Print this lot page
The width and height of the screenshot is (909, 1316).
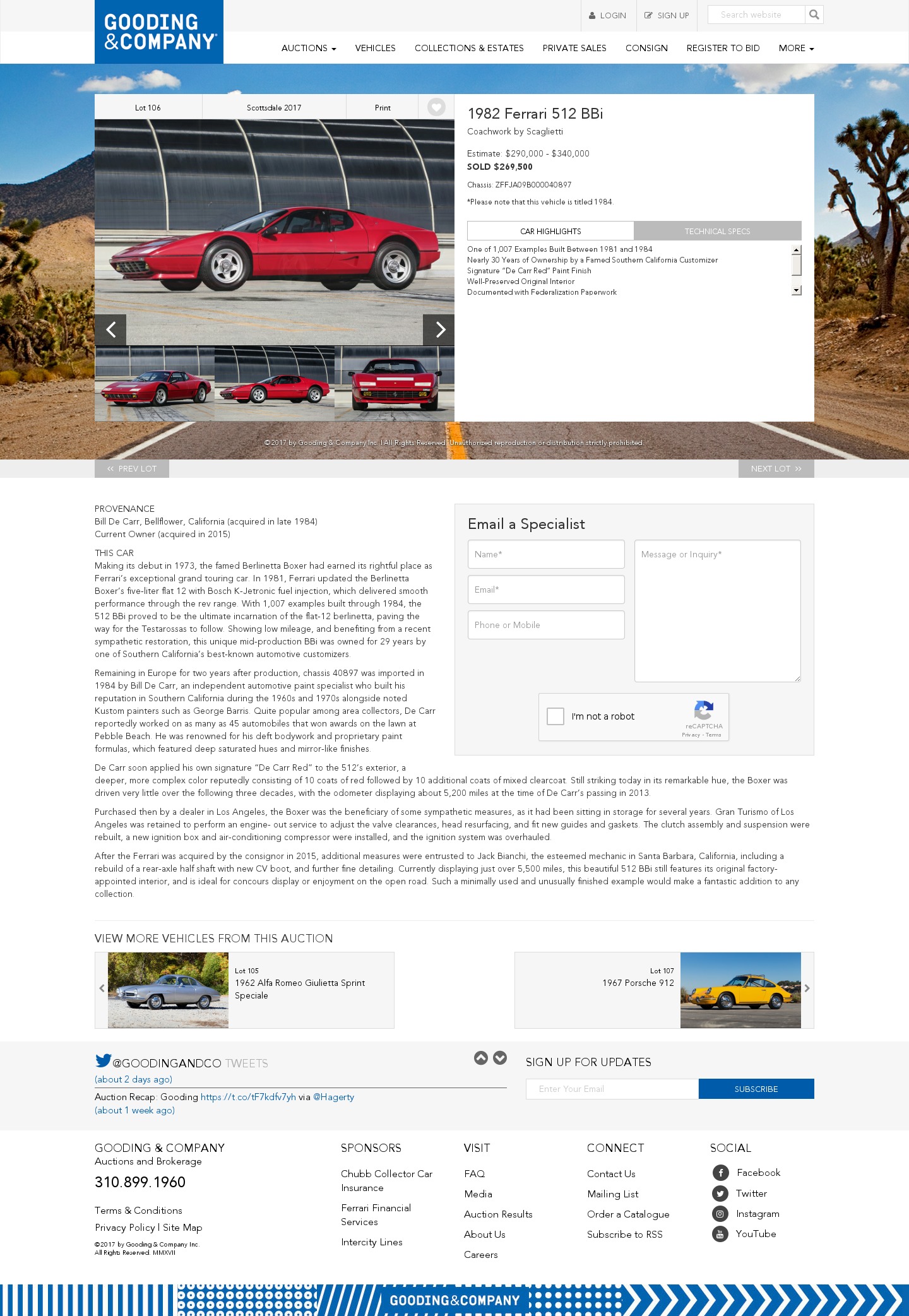pyautogui.click(x=383, y=108)
